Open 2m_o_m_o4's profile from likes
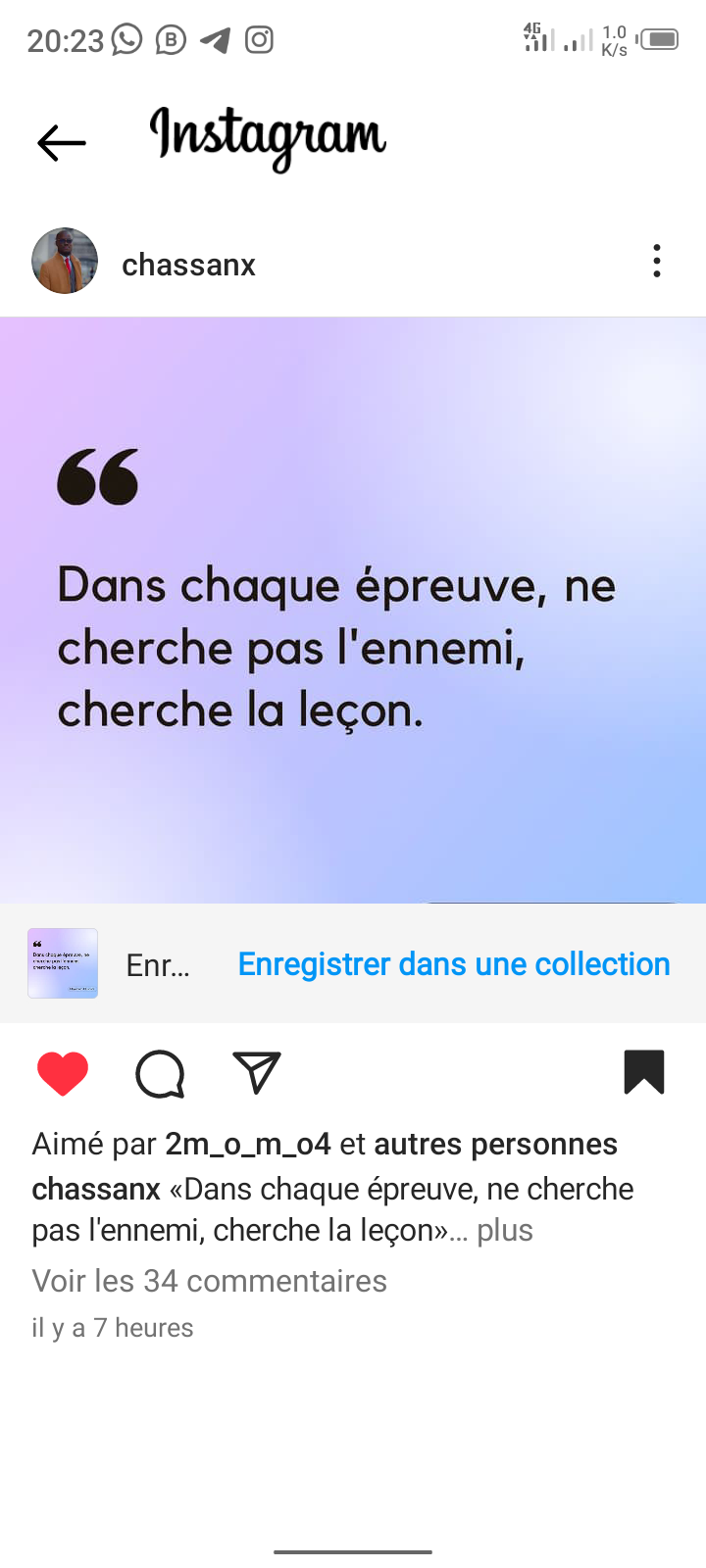This screenshot has height=1568, width=706. pos(248,1144)
